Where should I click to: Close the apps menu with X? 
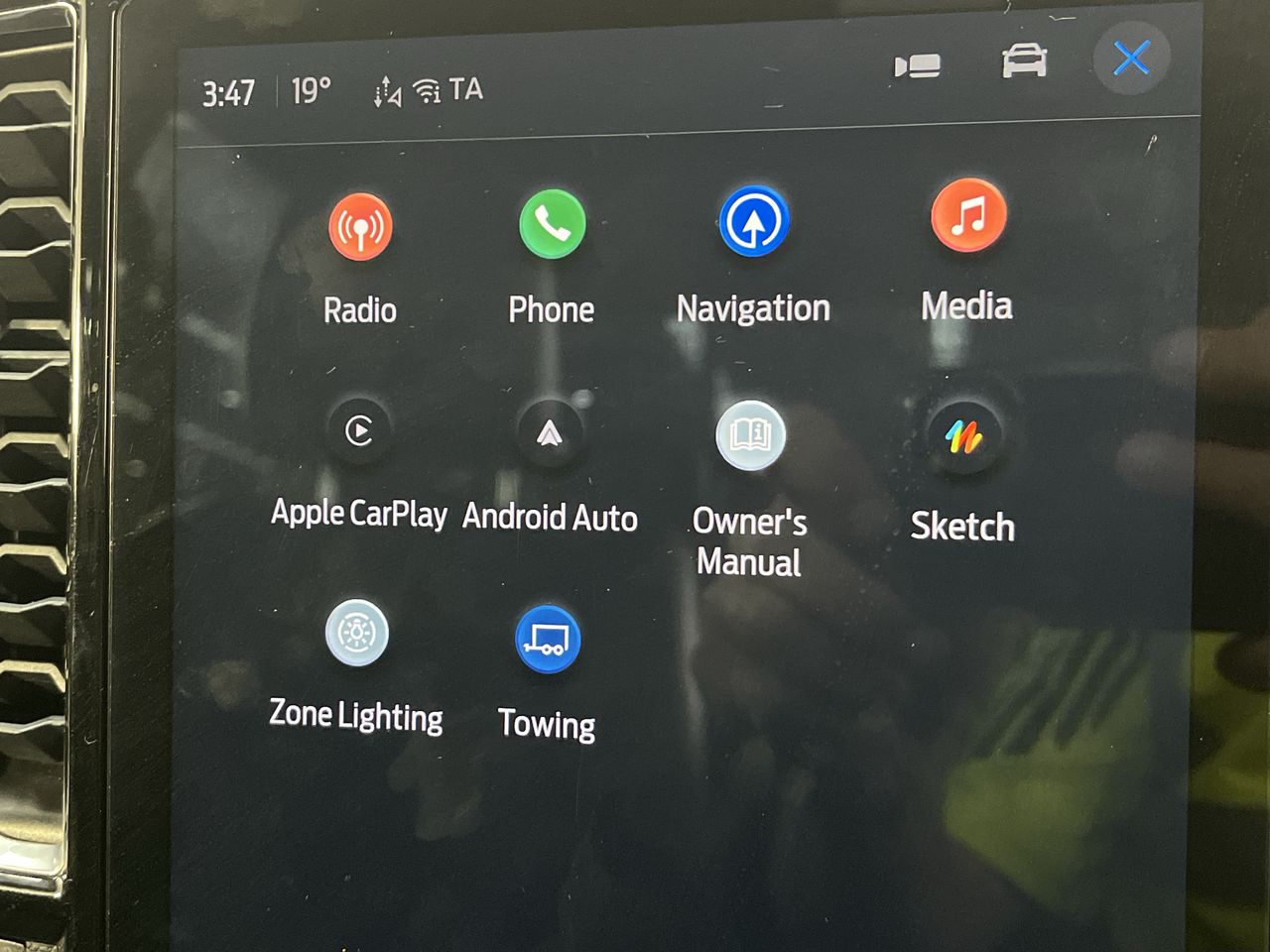[x=1131, y=59]
